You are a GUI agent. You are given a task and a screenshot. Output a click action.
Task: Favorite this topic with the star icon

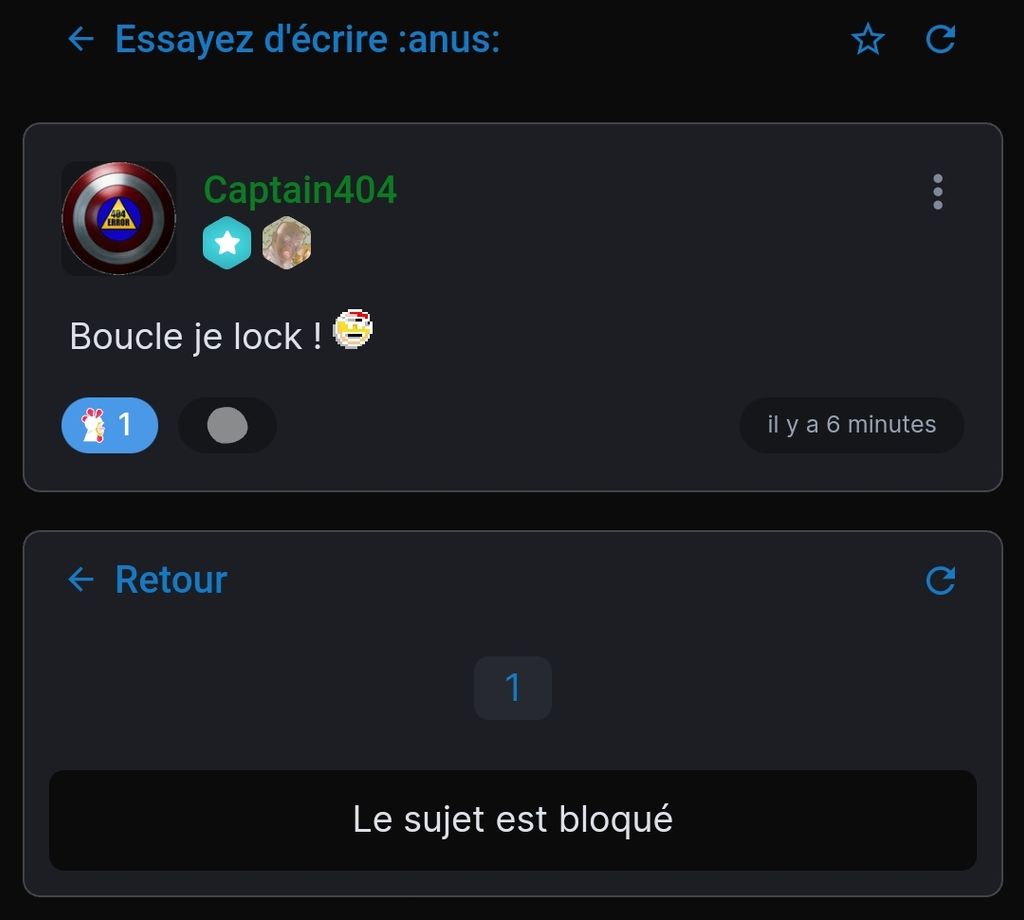[x=868, y=40]
